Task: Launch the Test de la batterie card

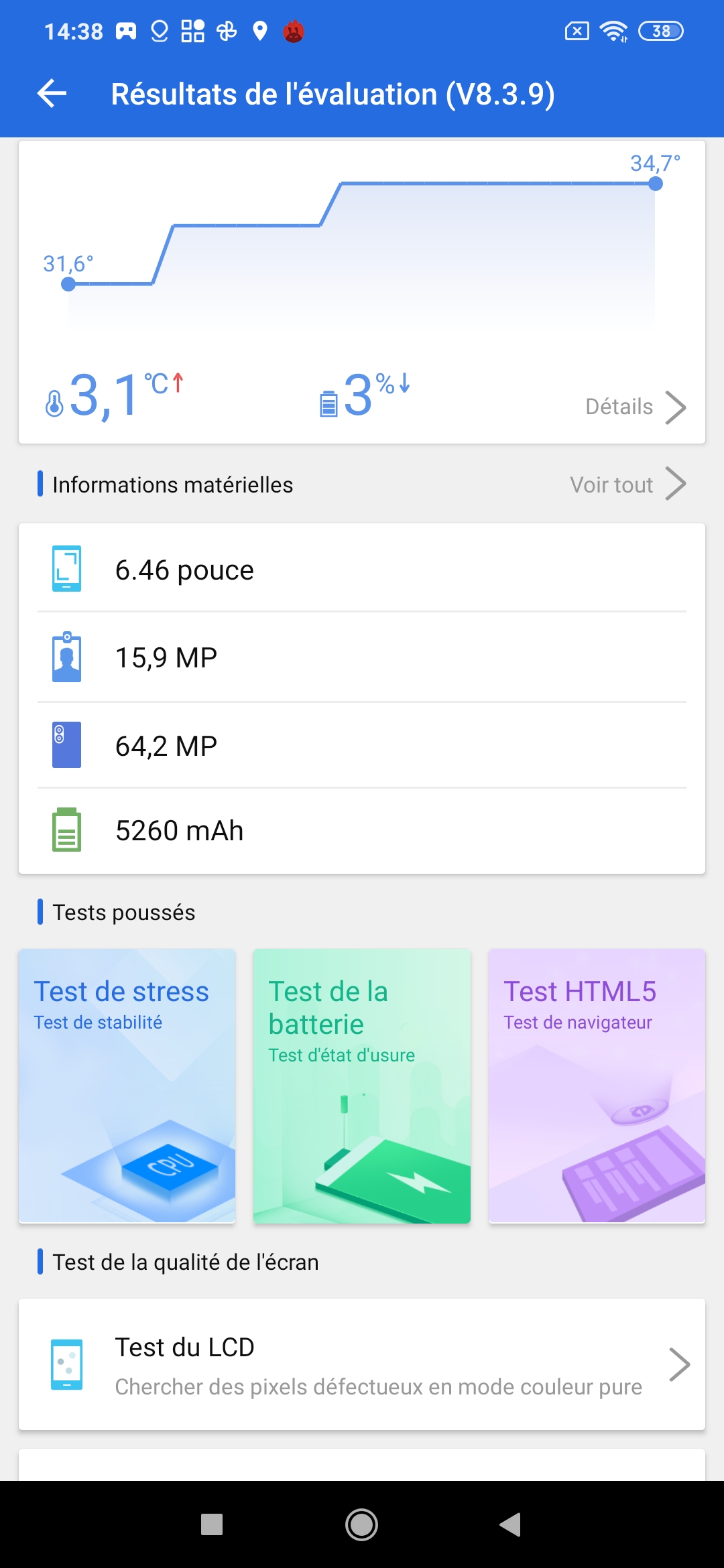Action: pyautogui.click(x=362, y=1086)
